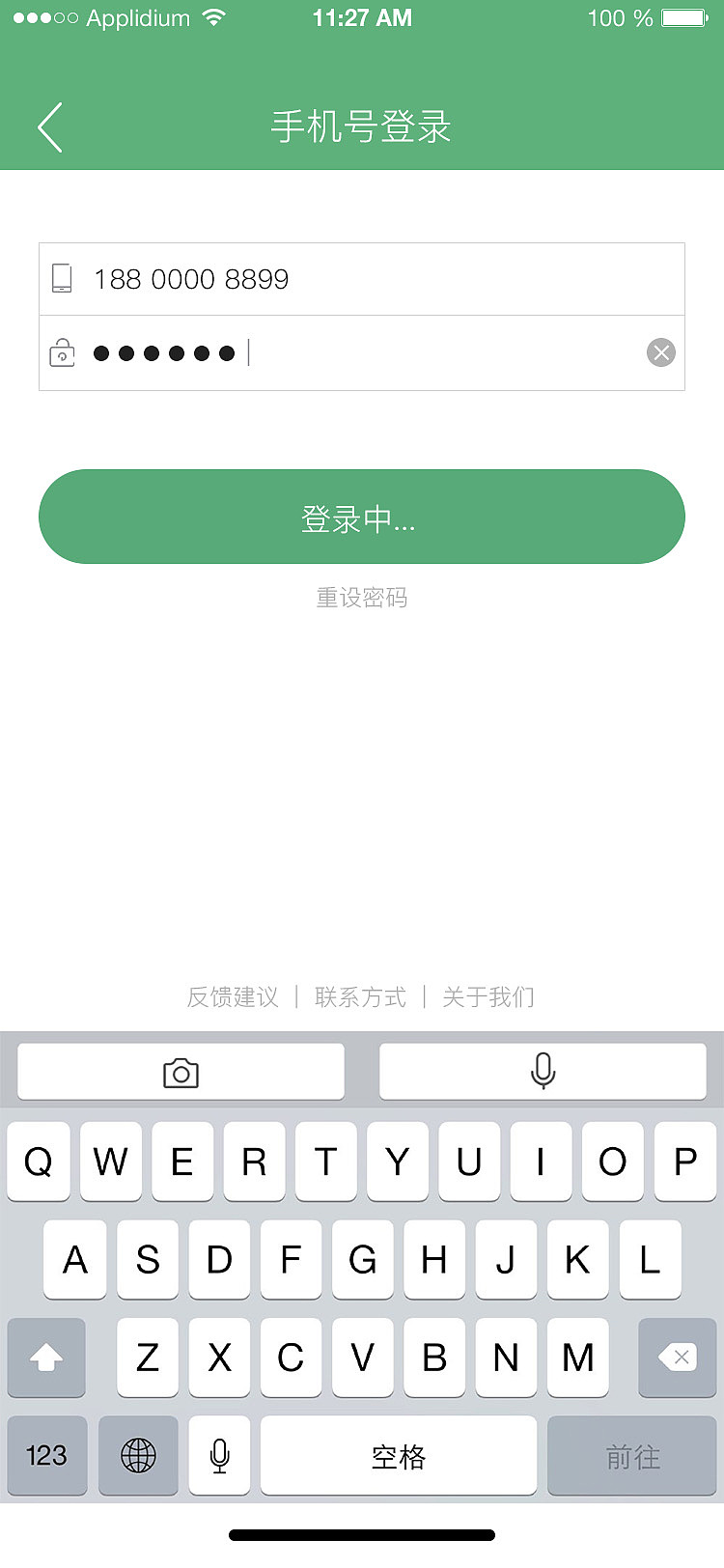Tap the camera icon above the keyboard
The height and width of the screenshot is (1568, 724).
(181, 1071)
